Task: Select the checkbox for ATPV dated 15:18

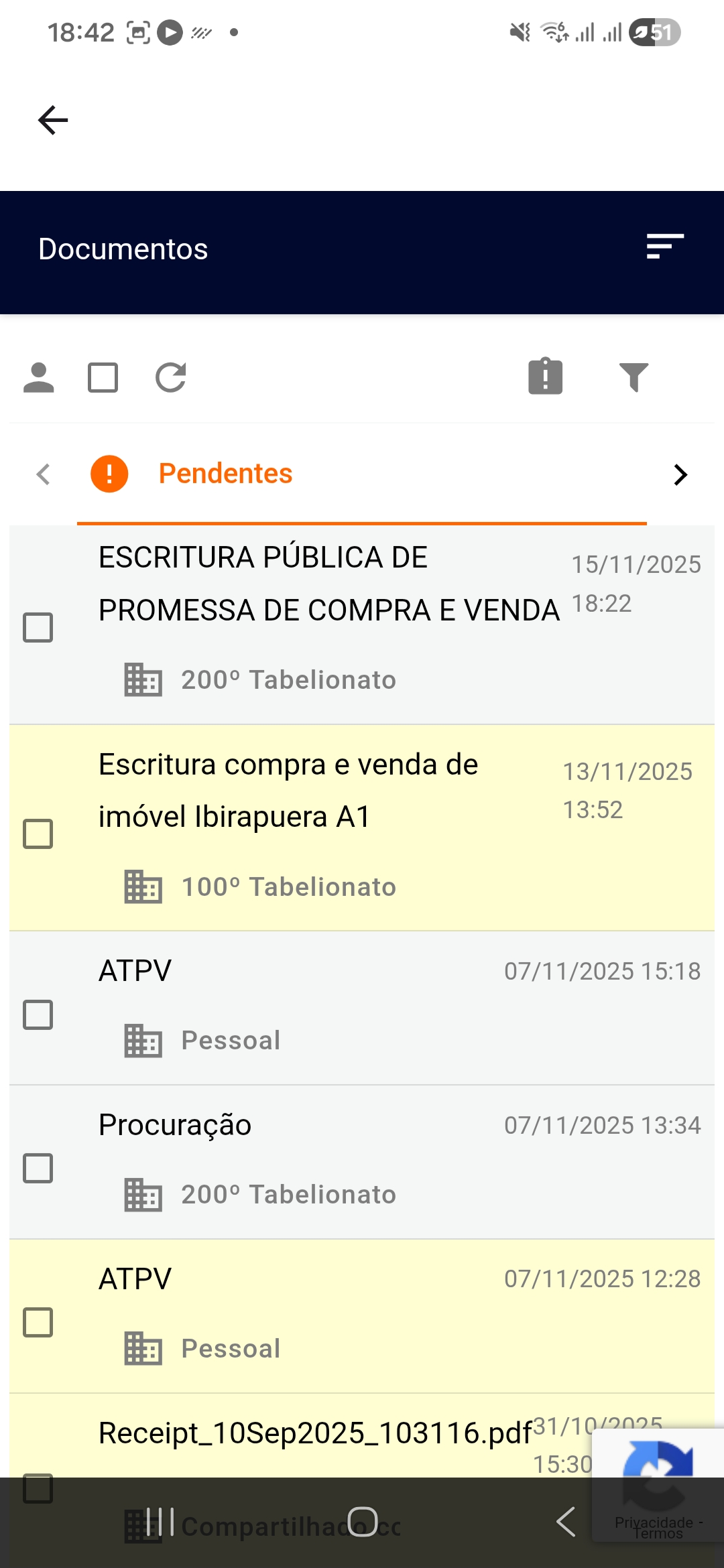Action: (38, 1015)
